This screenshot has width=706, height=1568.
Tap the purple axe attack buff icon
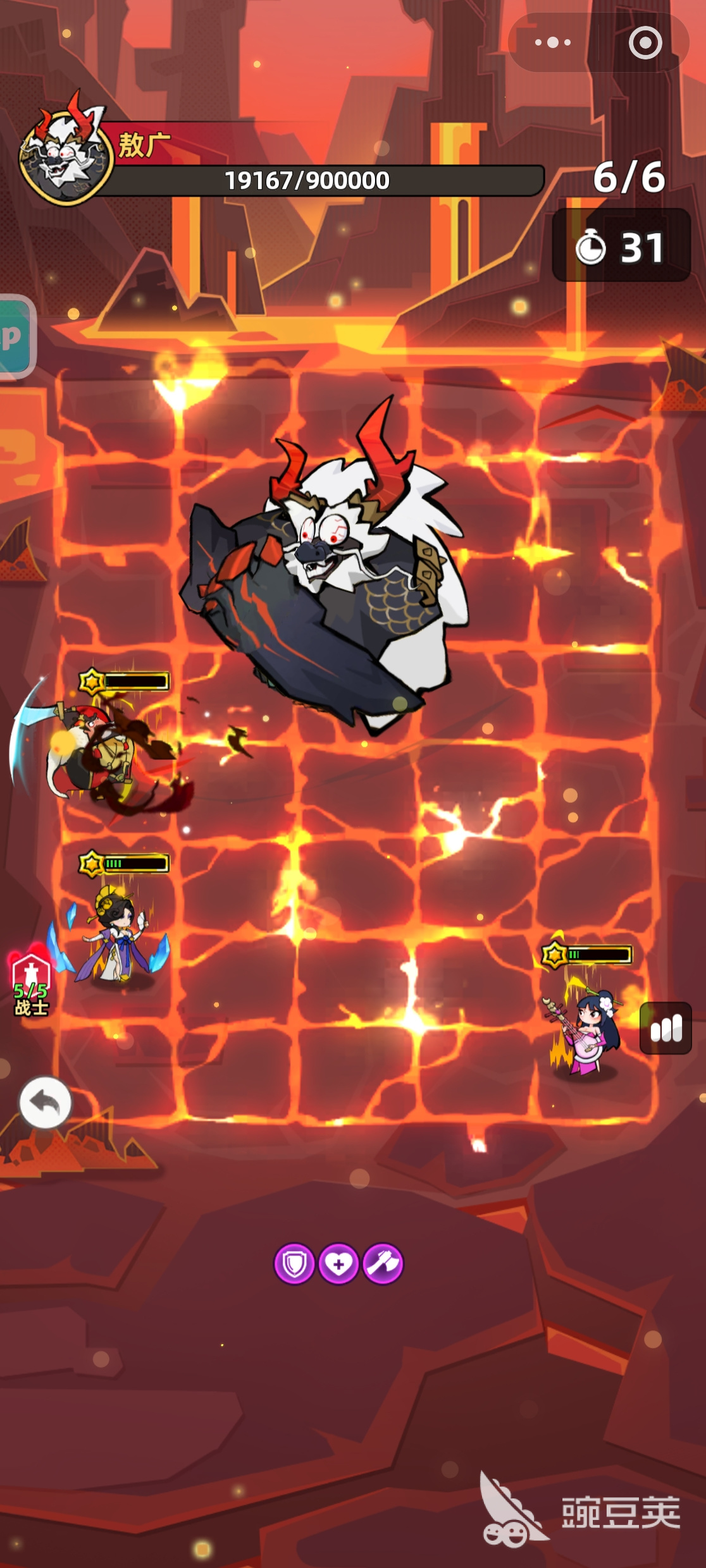(x=383, y=1264)
